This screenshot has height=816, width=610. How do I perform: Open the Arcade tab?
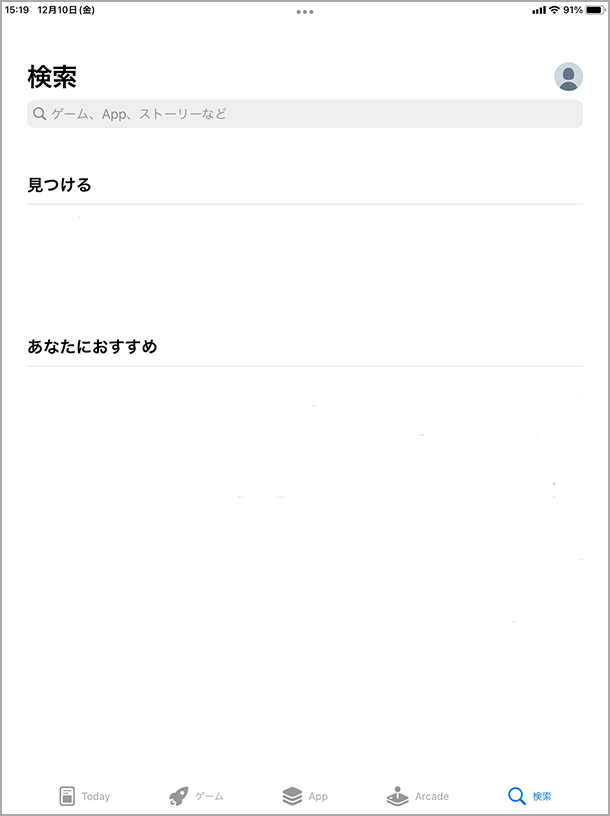pos(418,796)
